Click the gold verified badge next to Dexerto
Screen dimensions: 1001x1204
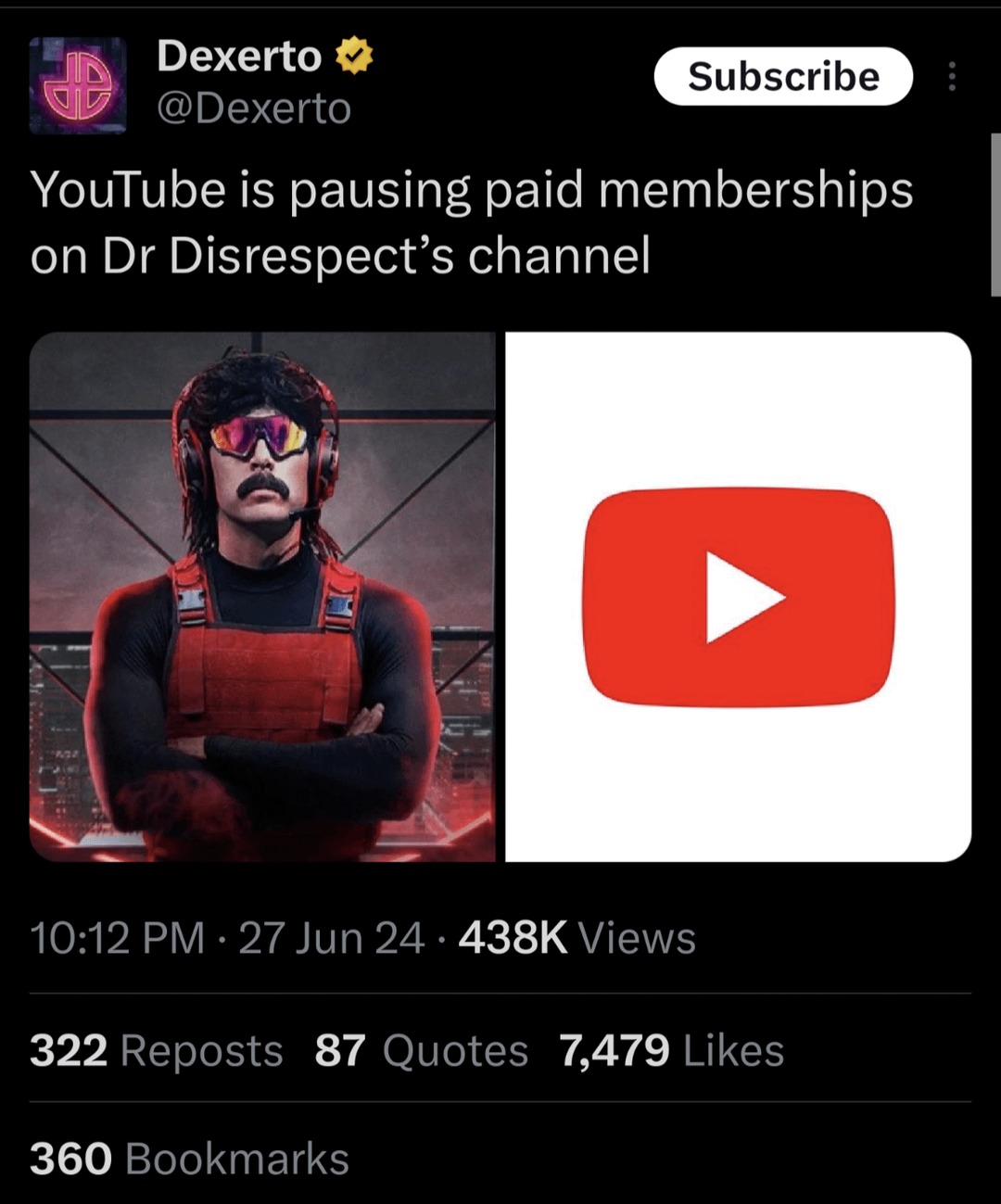click(353, 57)
